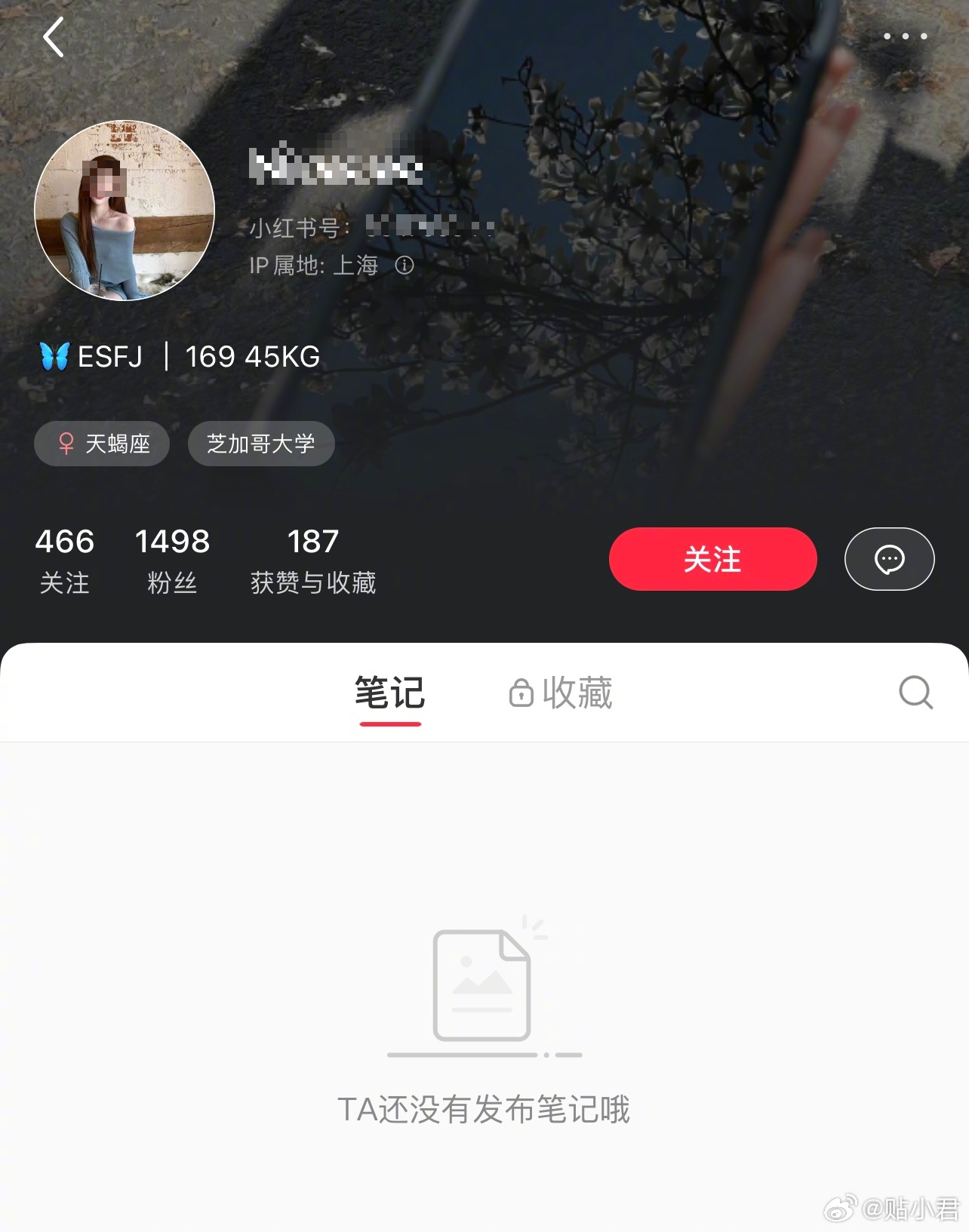
Task: Select the 天蝎座 zodiac tag
Action: (101, 444)
